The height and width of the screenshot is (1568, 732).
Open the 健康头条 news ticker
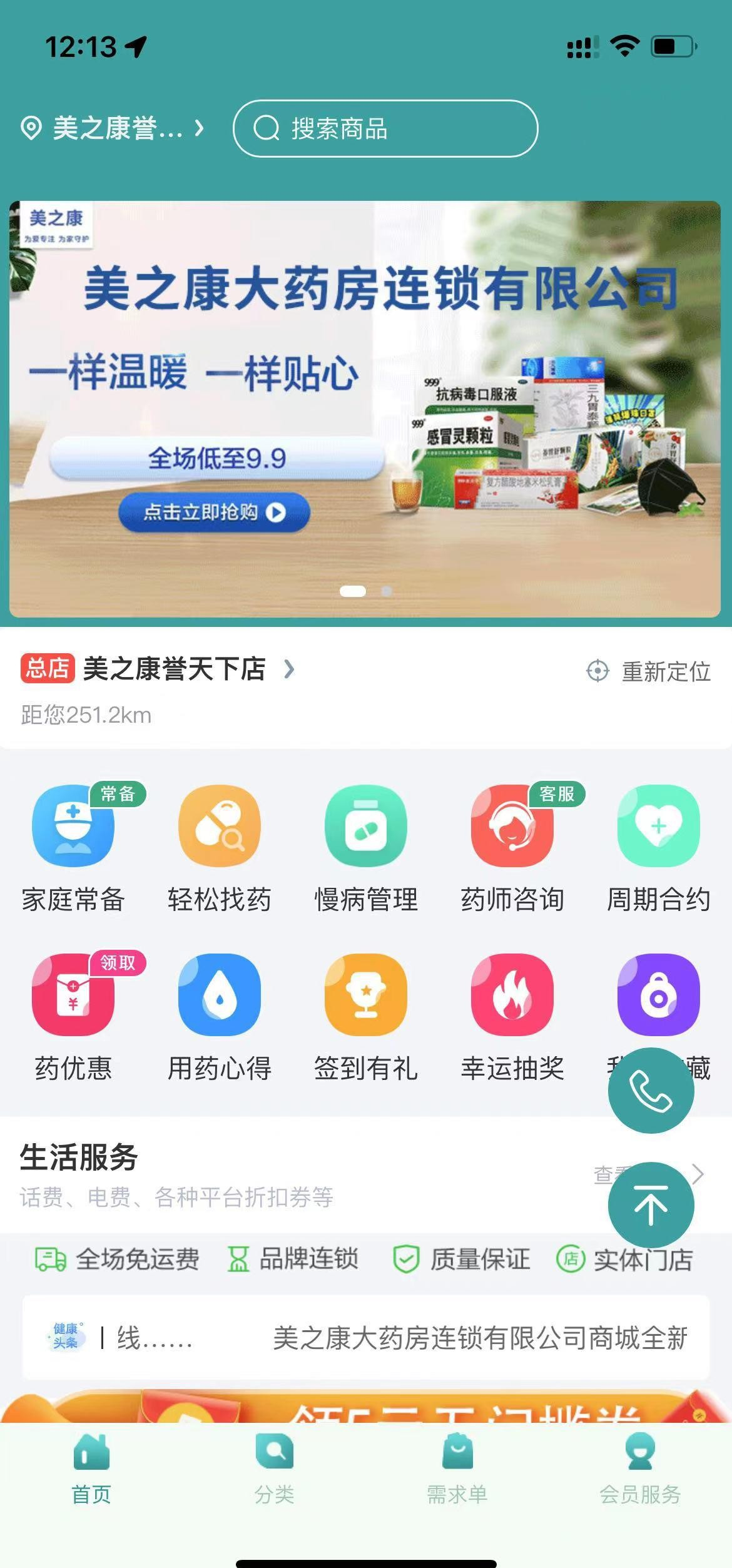[x=366, y=1338]
